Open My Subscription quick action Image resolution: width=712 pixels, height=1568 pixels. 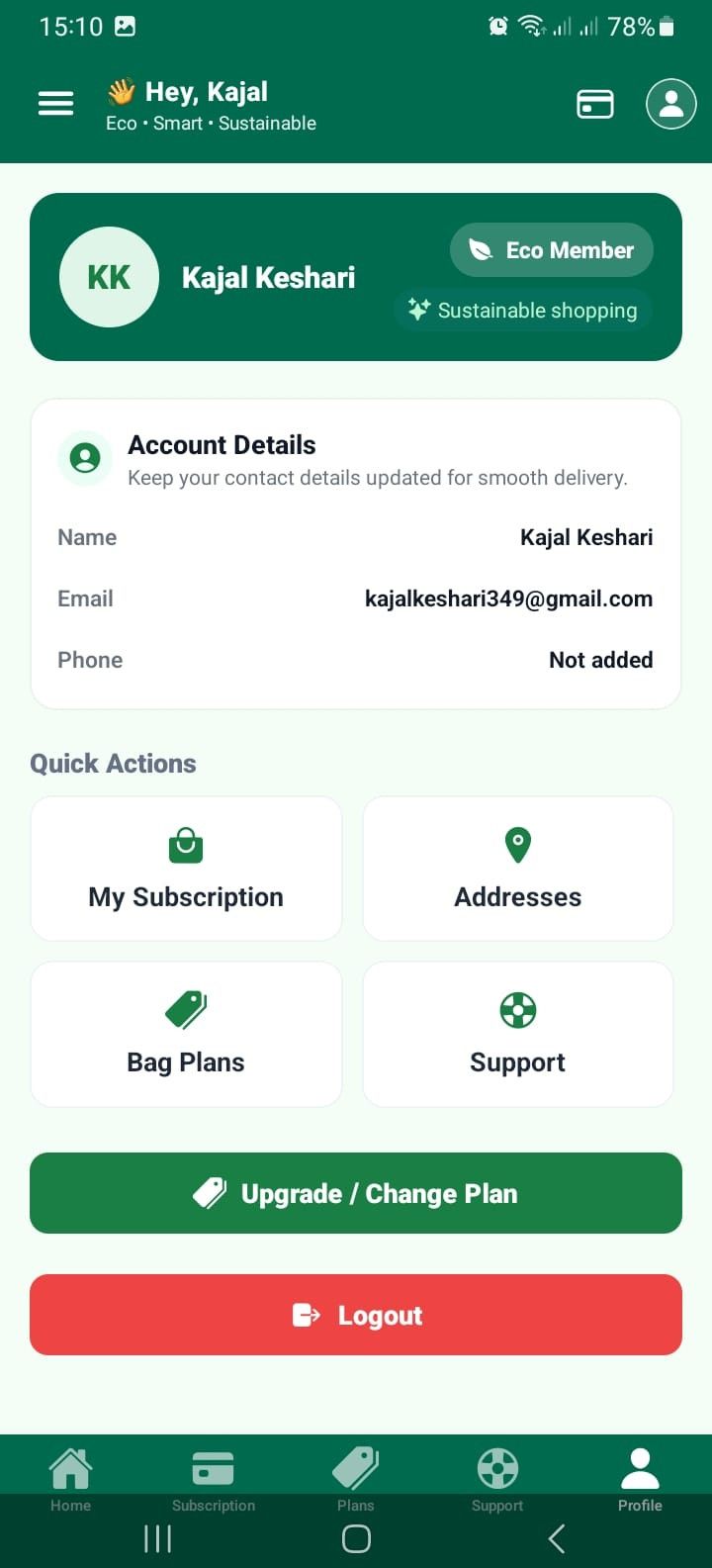tap(186, 869)
